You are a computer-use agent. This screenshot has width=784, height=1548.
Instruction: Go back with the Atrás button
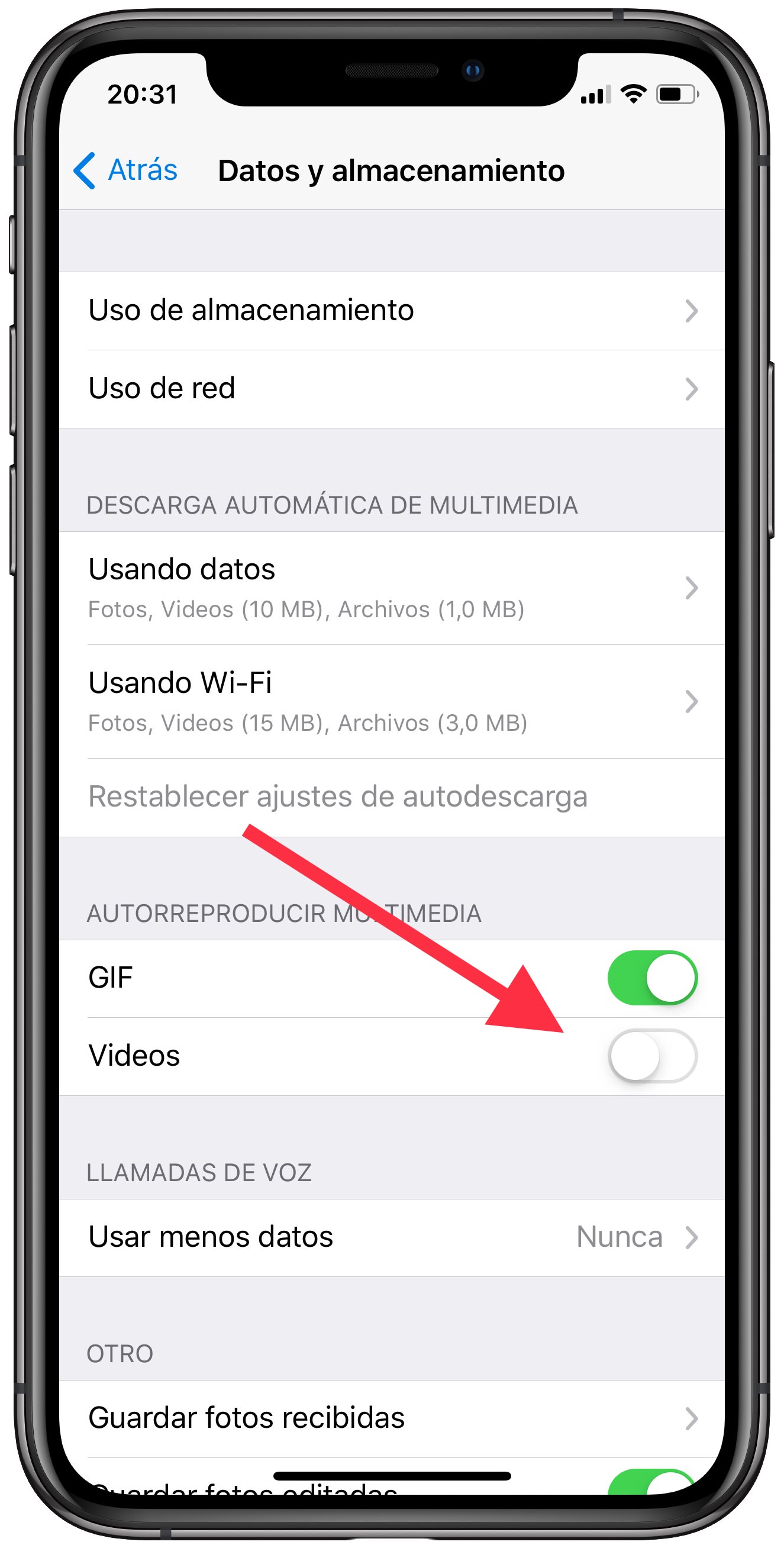click(125, 170)
